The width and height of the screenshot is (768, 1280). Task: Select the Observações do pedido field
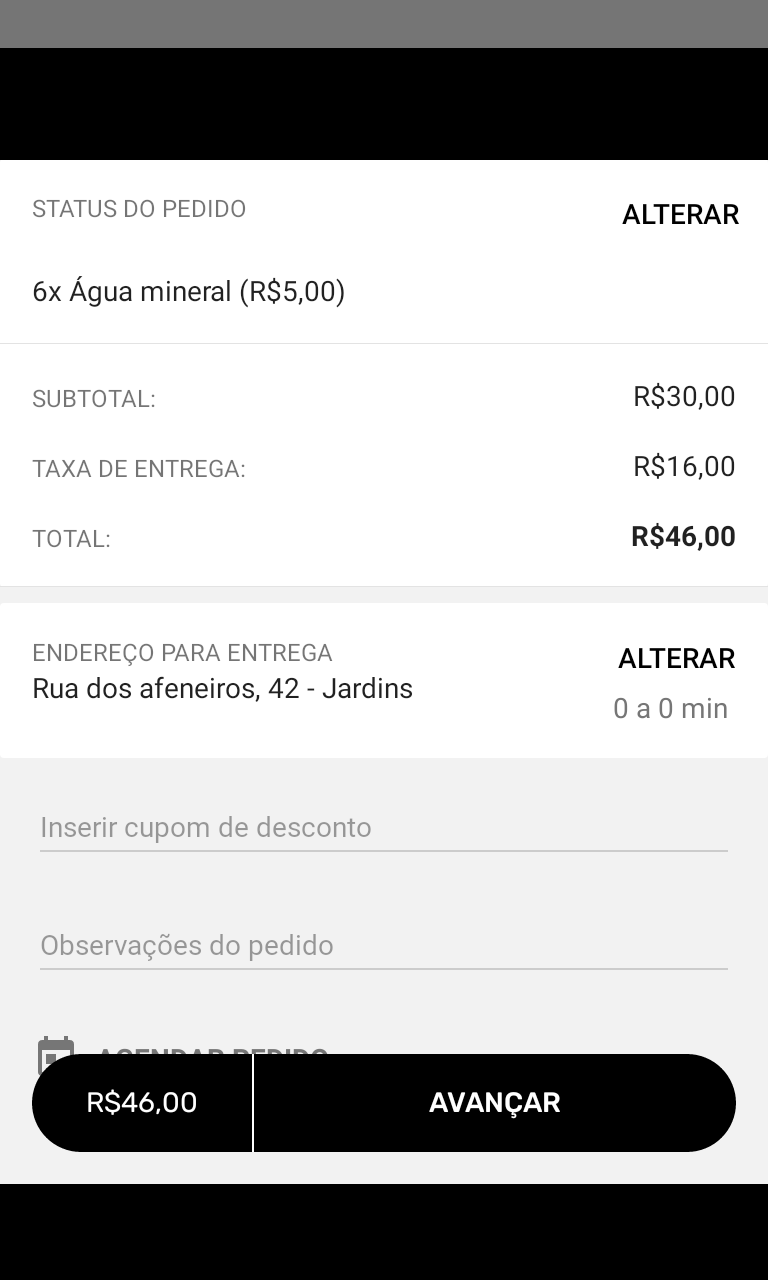[383, 946]
